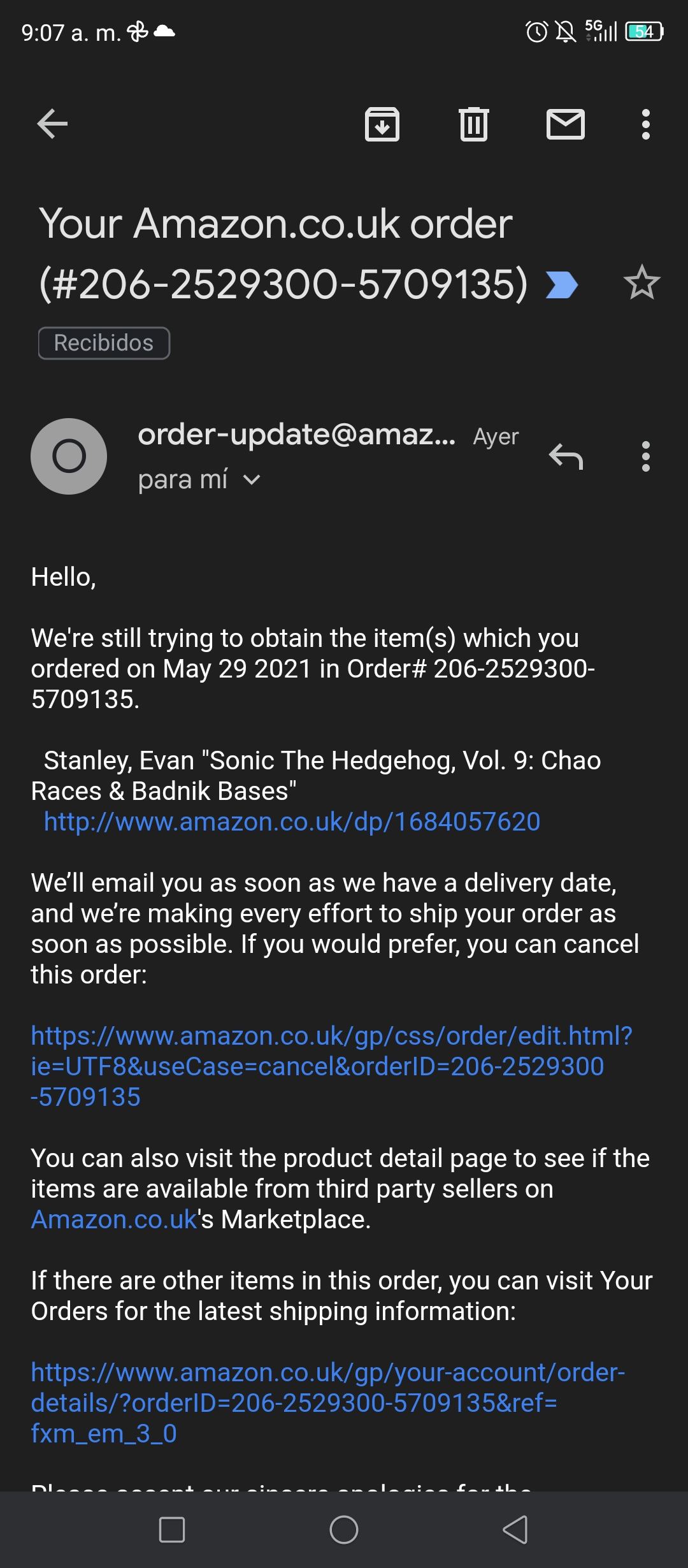Star this Amazon order email

click(642, 282)
